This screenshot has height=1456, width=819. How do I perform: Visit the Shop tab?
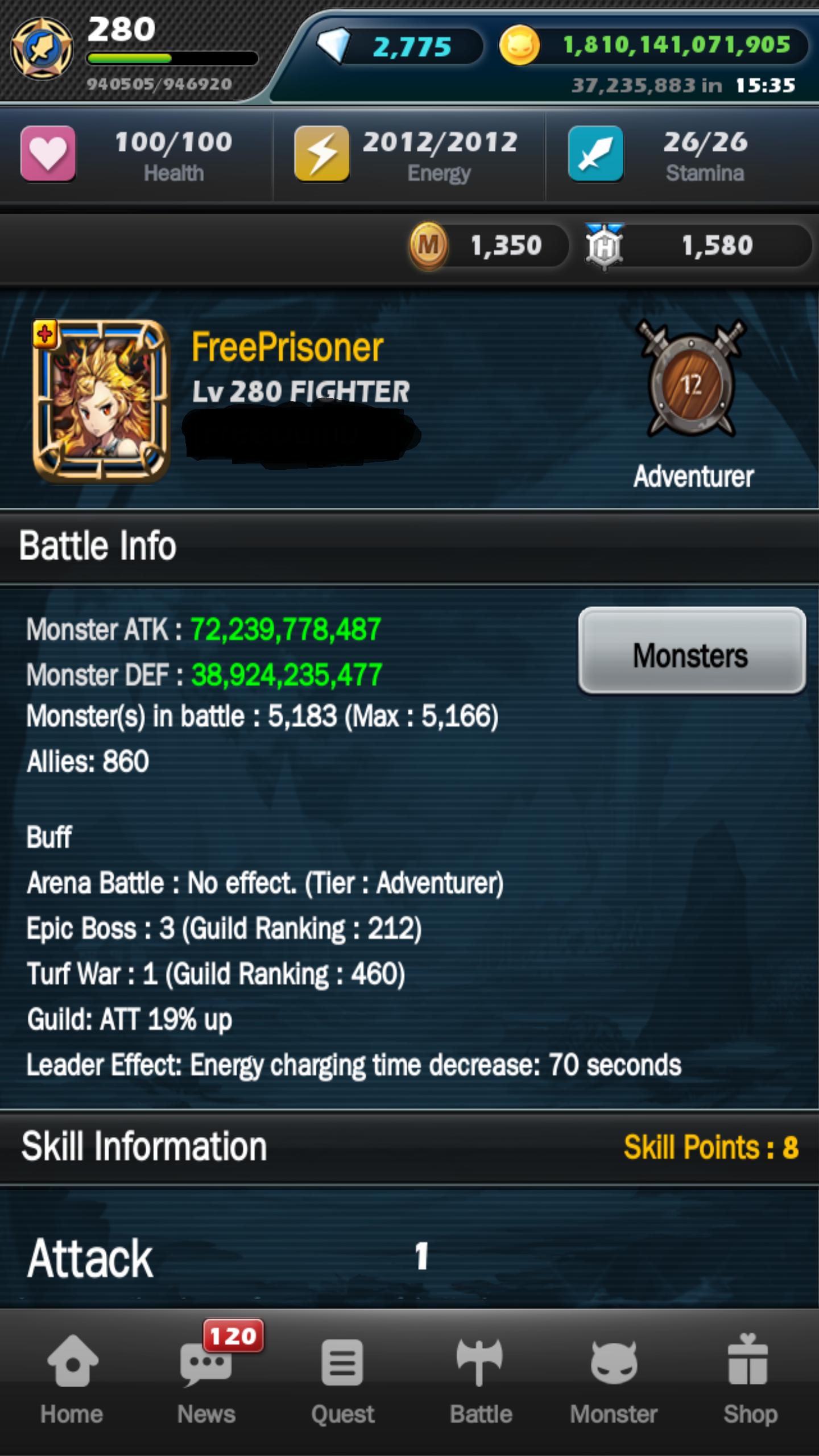[x=750, y=1382]
